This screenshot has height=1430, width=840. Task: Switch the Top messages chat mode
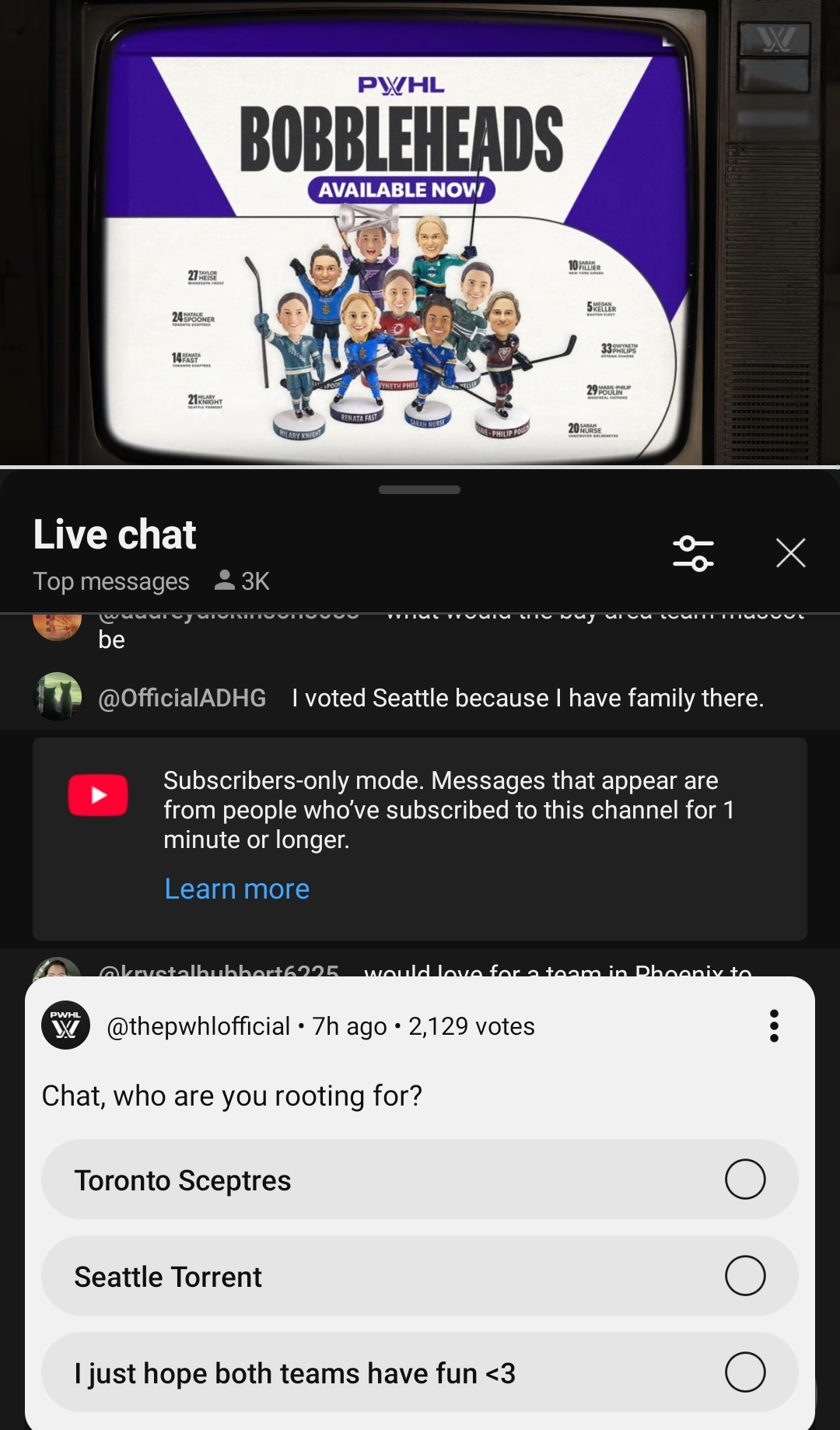pyautogui.click(x=111, y=581)
